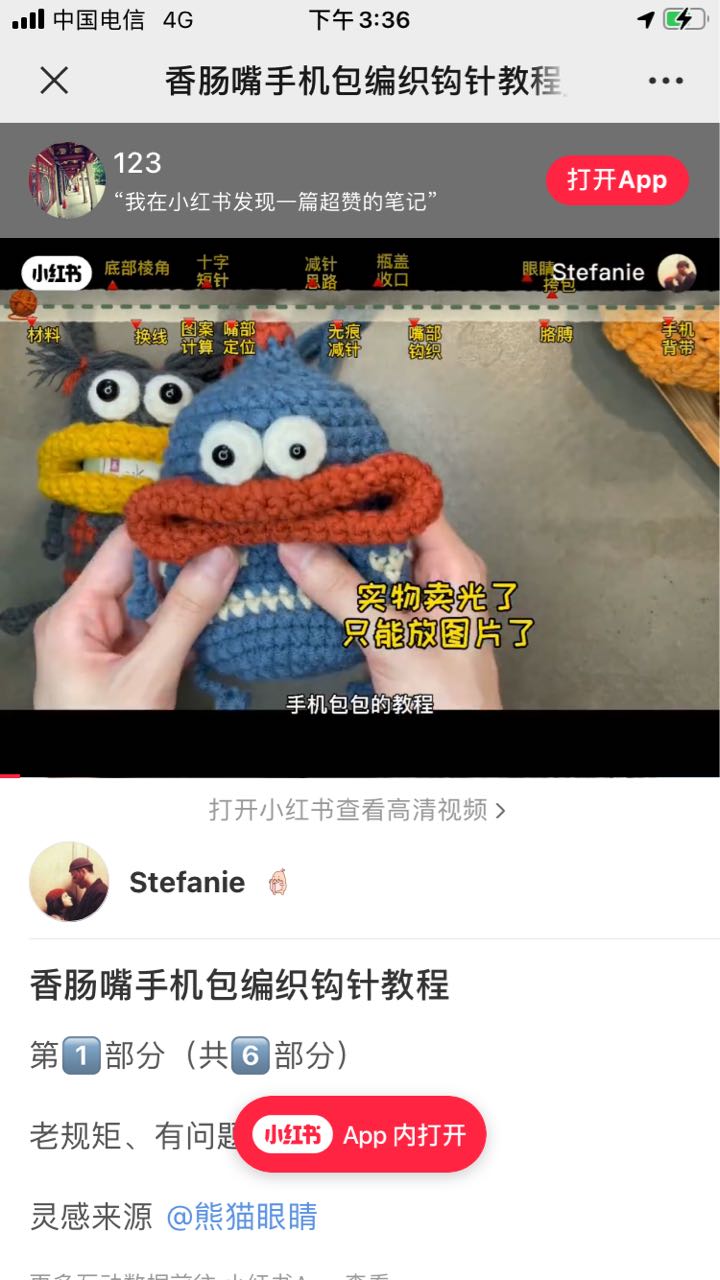Play the crochet phone bag video
The image size is (720, 1280).
tap(360, 500)
